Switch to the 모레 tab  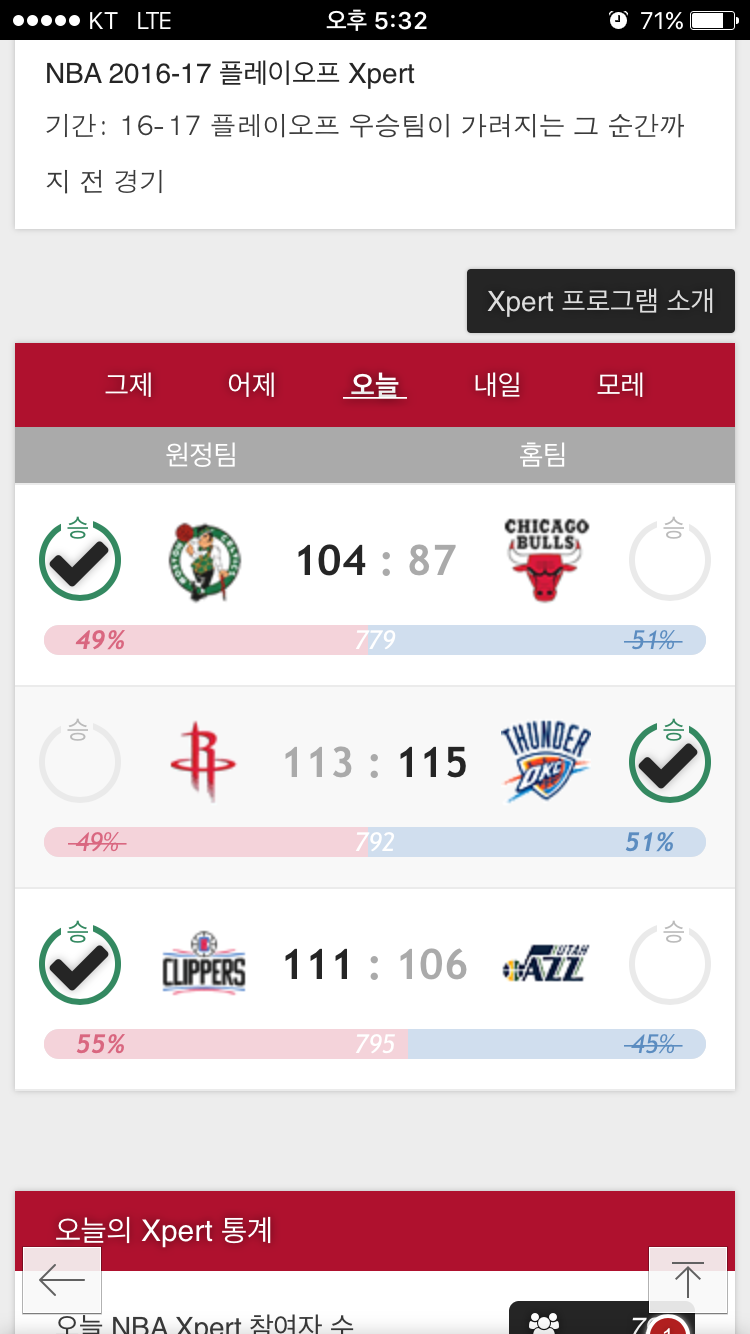point(621,384)
